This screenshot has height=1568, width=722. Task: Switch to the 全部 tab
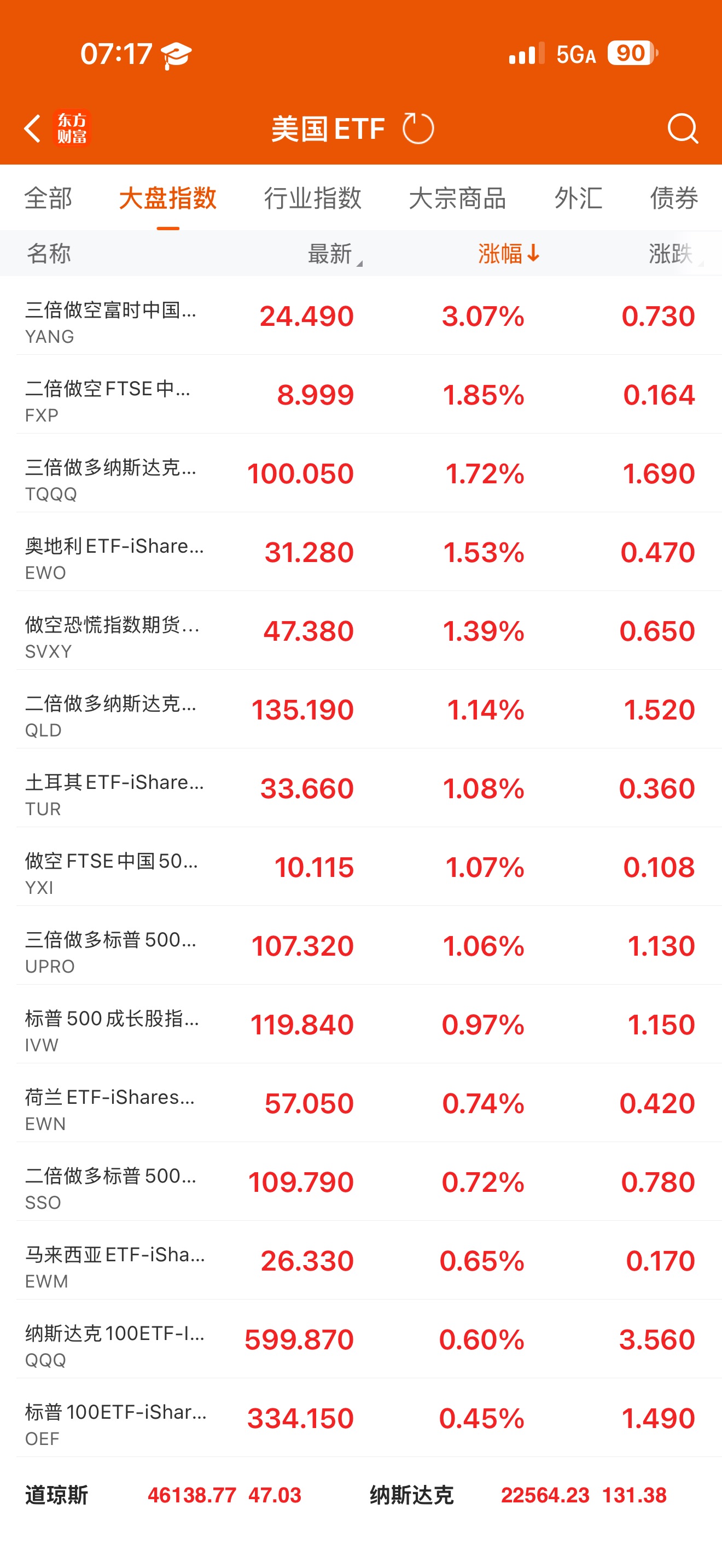48,198
